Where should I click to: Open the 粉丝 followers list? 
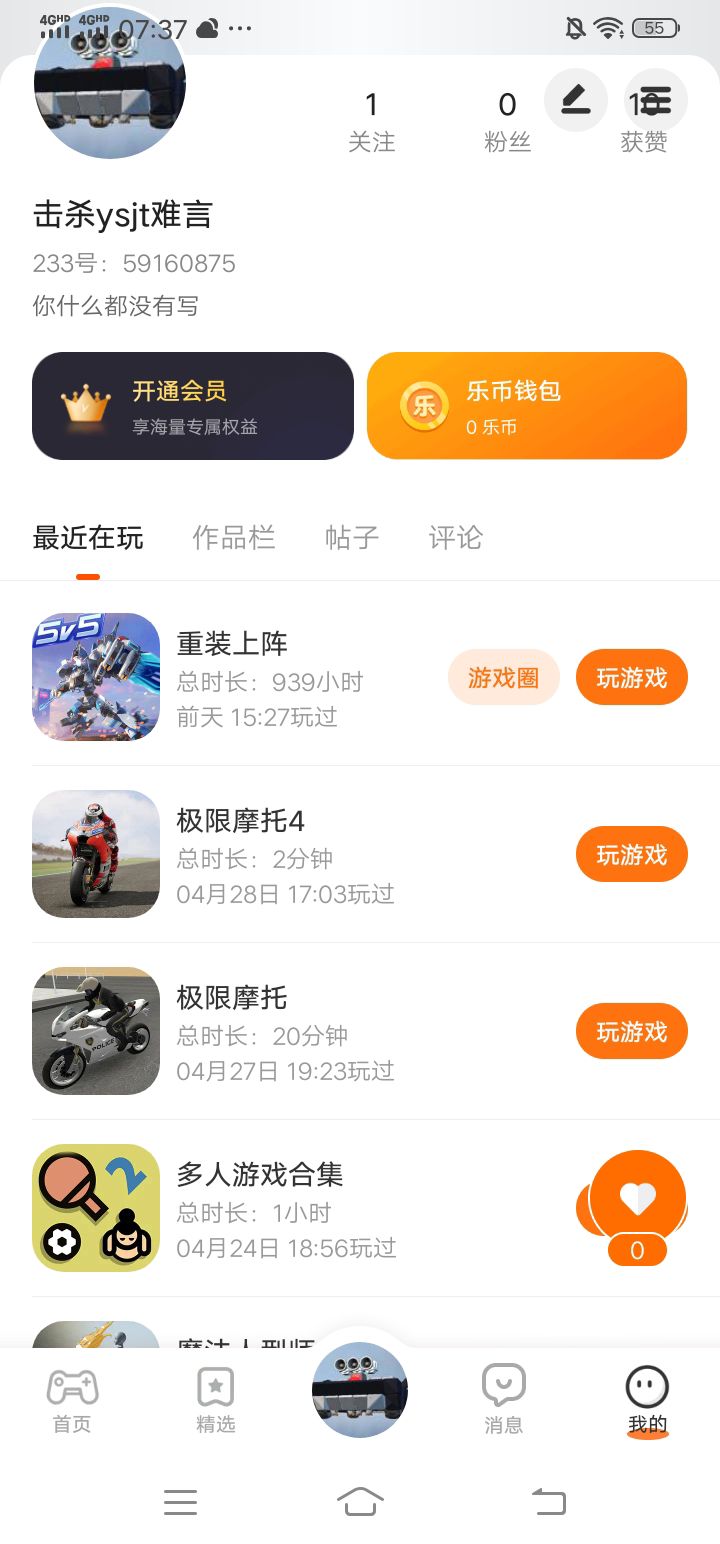click(507, 120)
